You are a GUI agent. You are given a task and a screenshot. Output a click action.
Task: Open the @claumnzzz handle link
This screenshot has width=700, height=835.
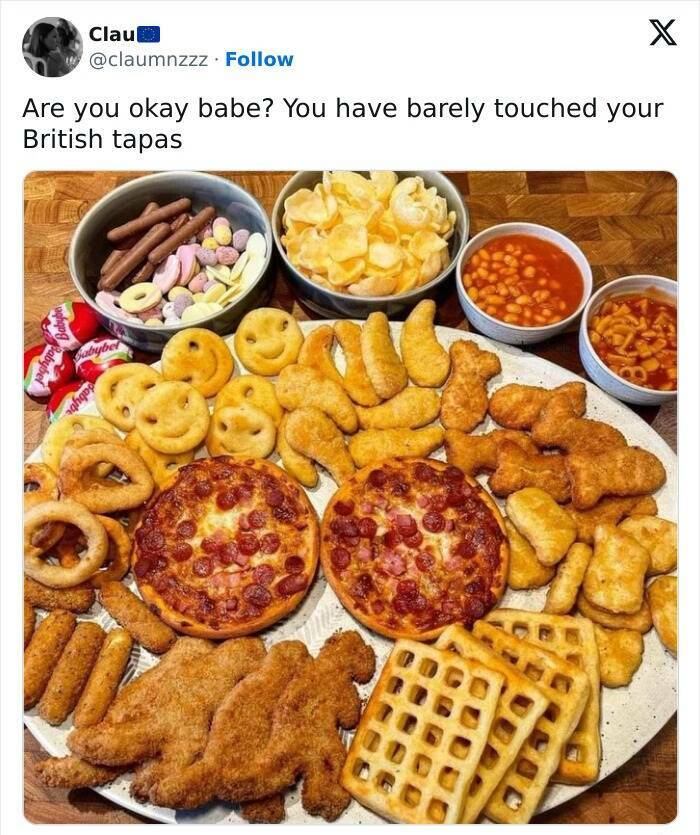coord(150,59)
